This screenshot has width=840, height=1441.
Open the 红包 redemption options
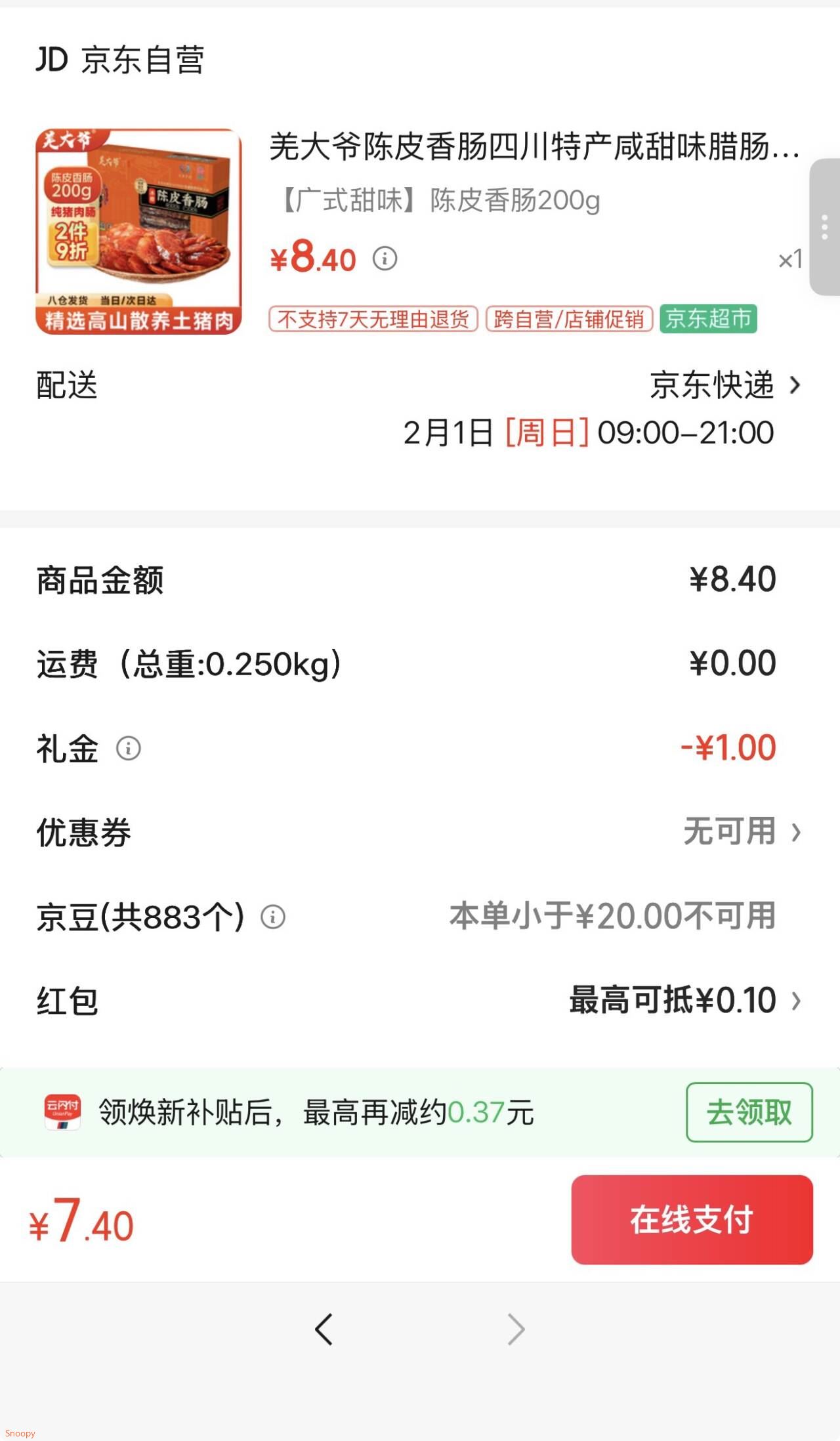(686, 1001)
